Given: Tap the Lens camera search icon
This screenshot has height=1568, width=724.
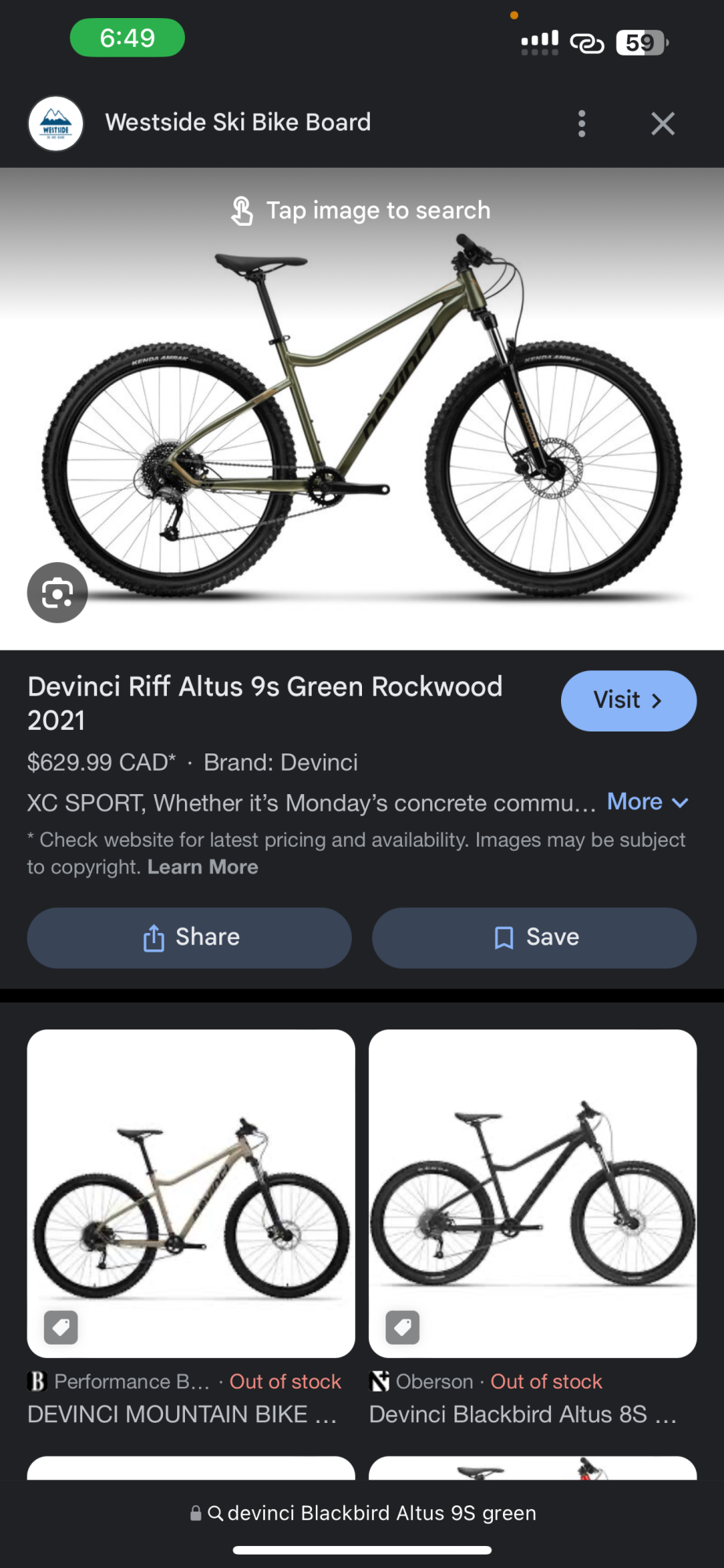Looking at the screenshot, I should pos(57,593).
